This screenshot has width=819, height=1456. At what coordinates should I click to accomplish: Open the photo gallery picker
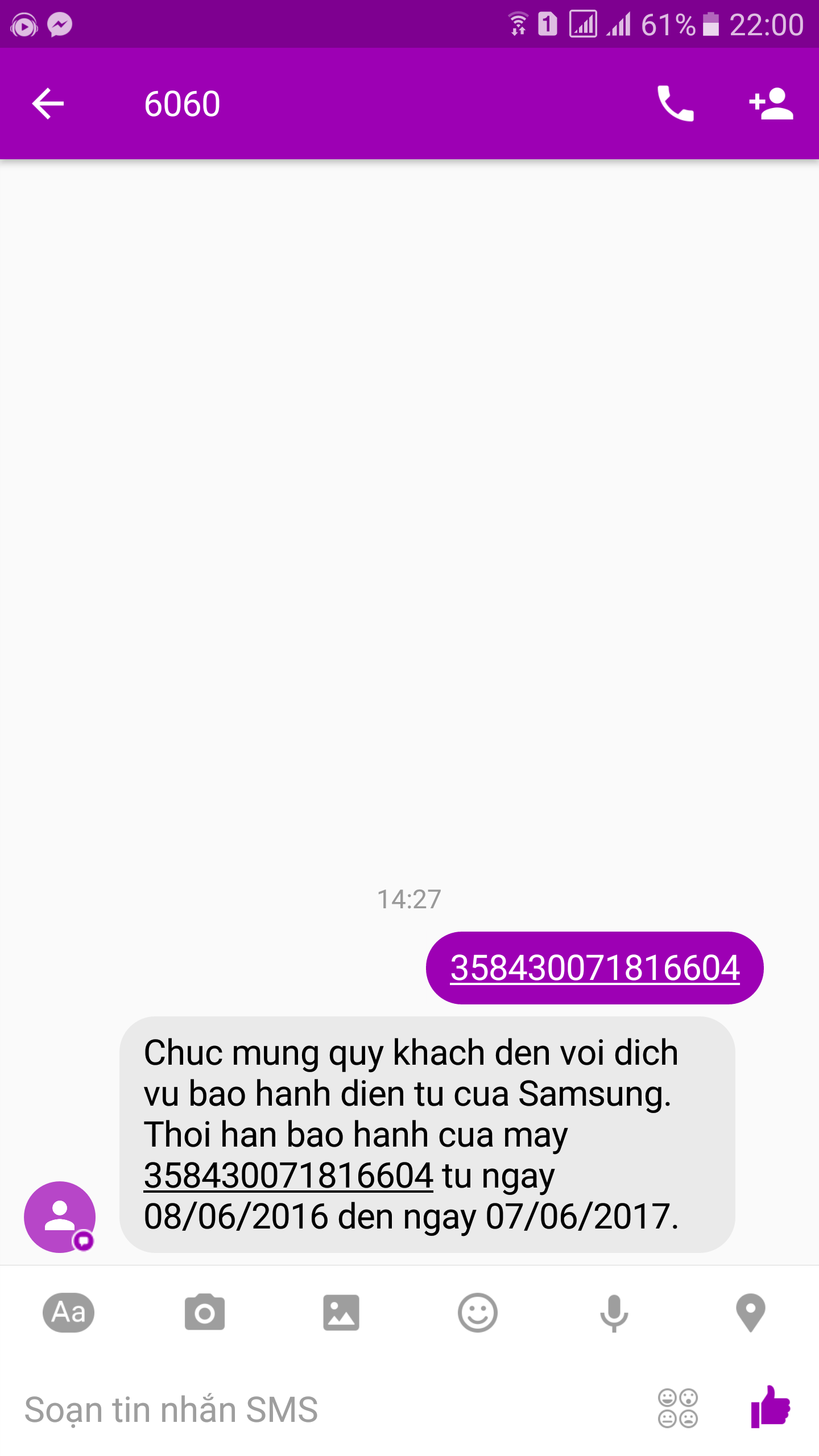341,1313
